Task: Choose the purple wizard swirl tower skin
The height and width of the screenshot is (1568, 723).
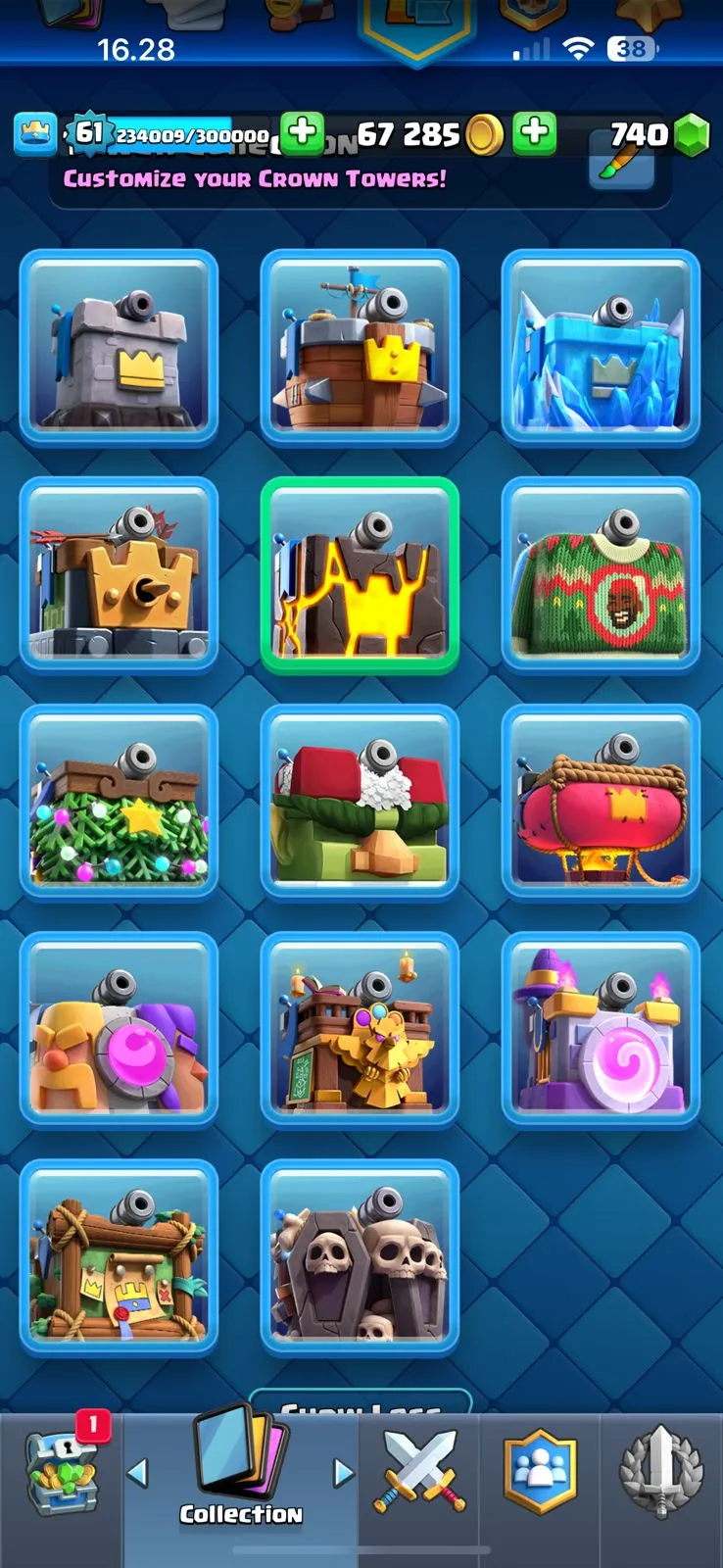Action: 601,1029
